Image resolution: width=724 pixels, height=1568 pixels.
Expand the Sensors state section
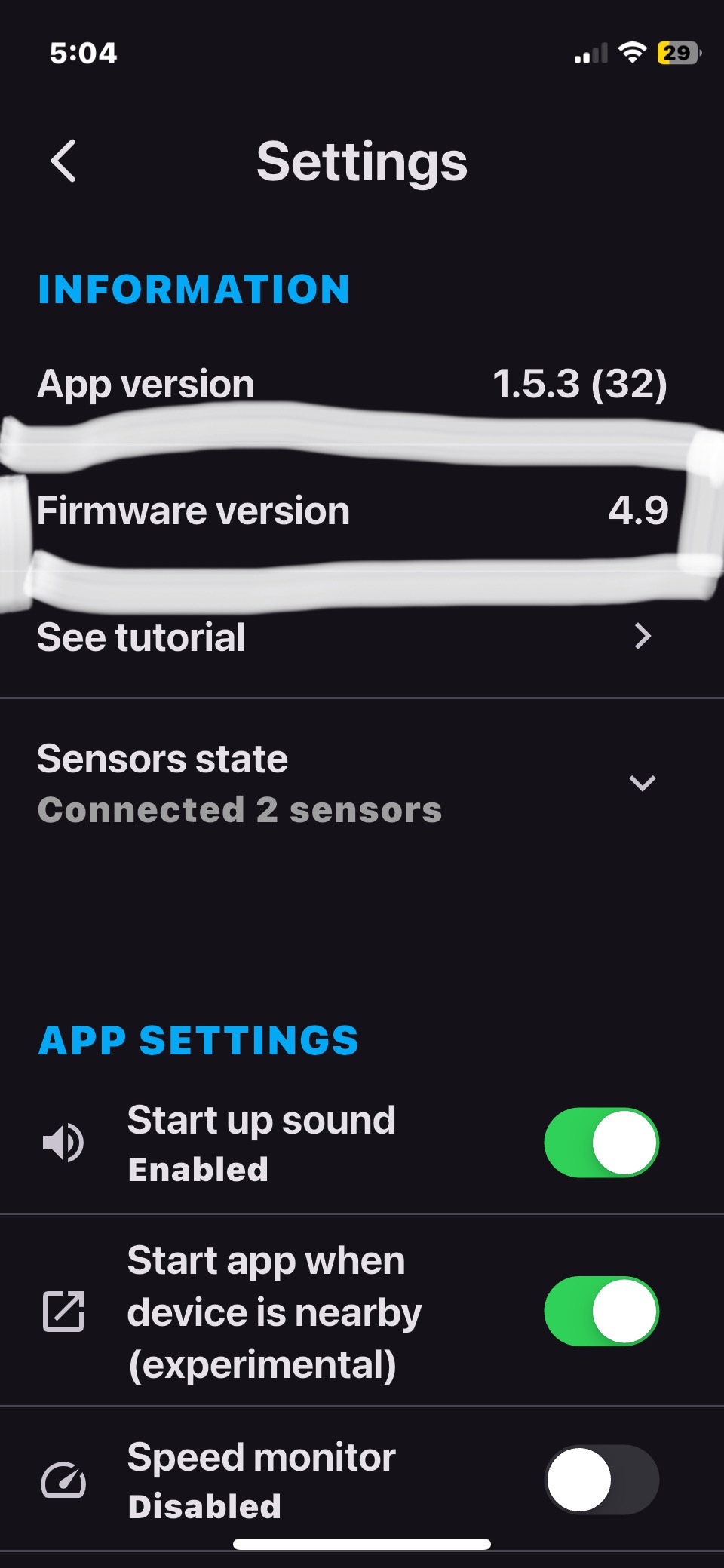pos(641,783)
